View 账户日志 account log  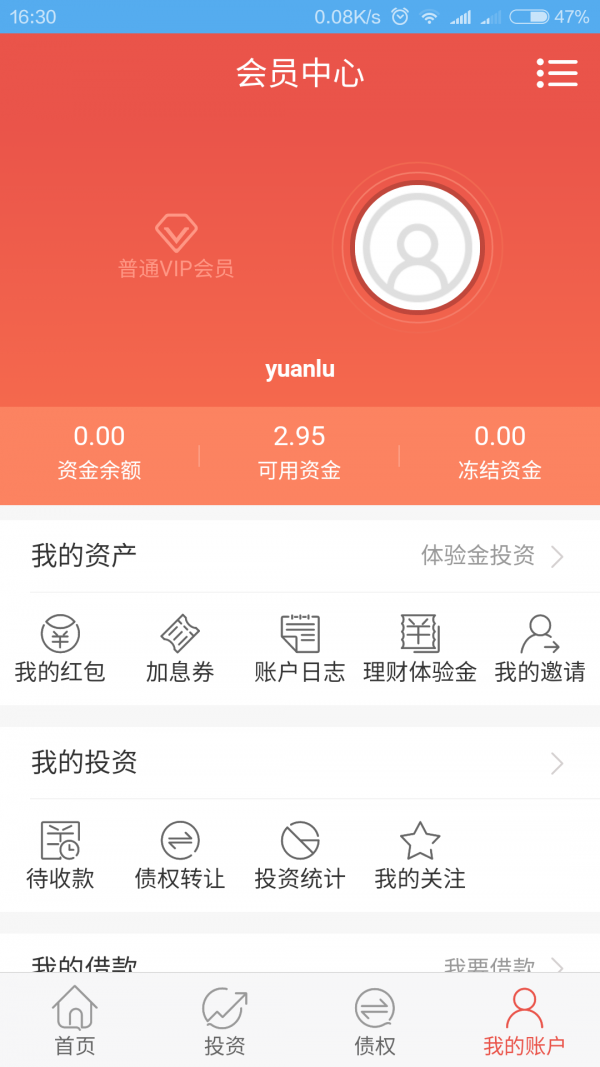pos(300,649)
